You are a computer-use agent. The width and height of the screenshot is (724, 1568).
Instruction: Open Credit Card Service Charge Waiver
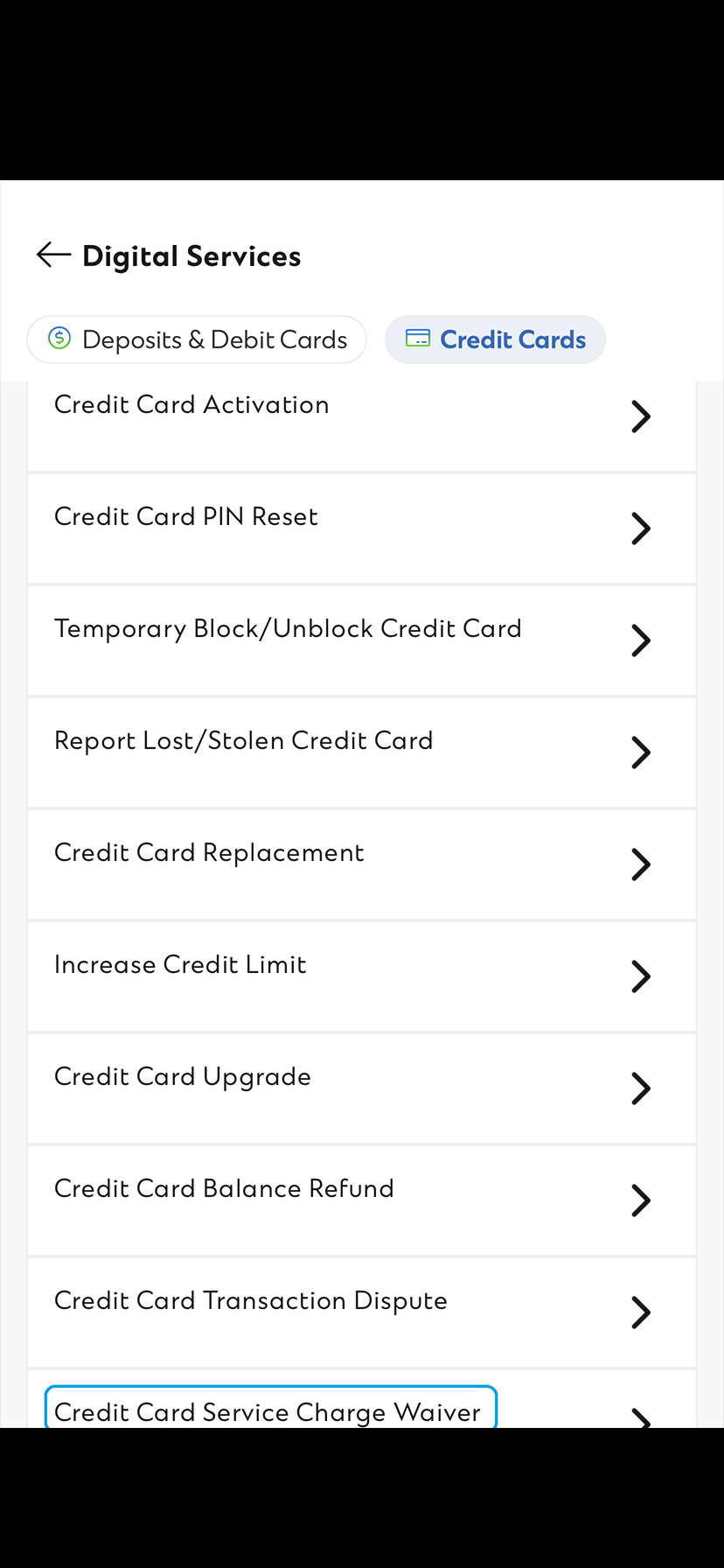pyautogui.click(x=269, y=1411)
